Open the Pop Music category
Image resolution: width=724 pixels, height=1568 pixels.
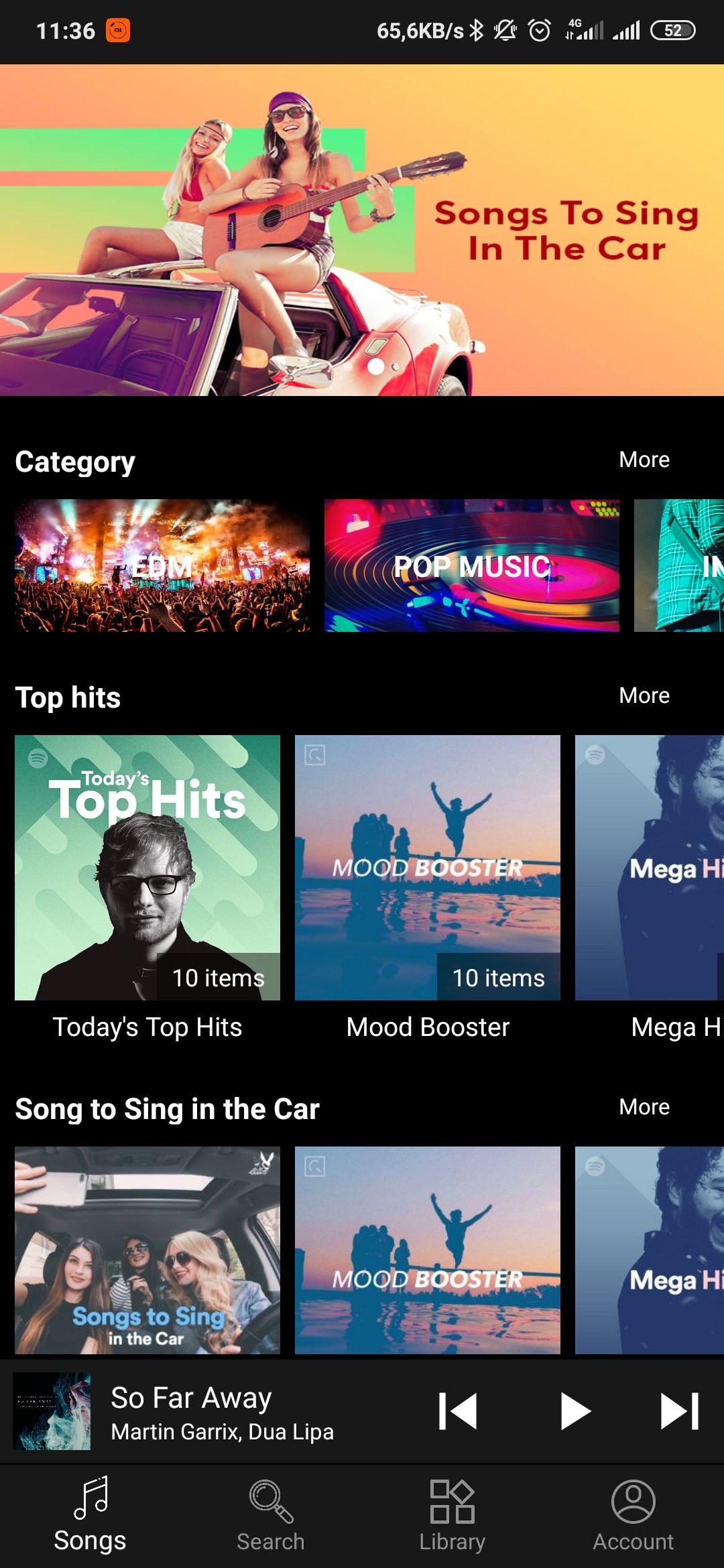(471, 566)
